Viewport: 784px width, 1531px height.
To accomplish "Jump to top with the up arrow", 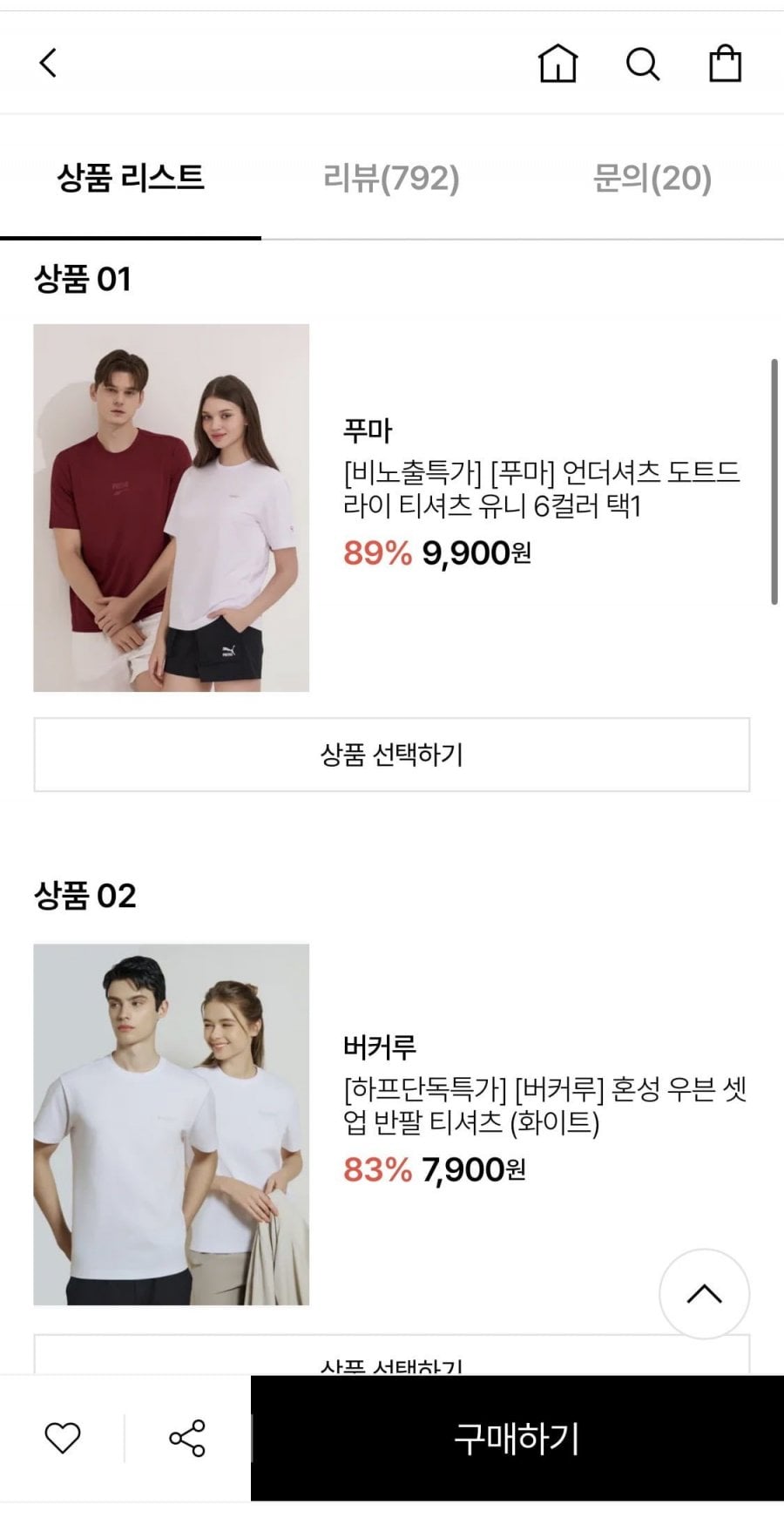I will pos(704,1294).
